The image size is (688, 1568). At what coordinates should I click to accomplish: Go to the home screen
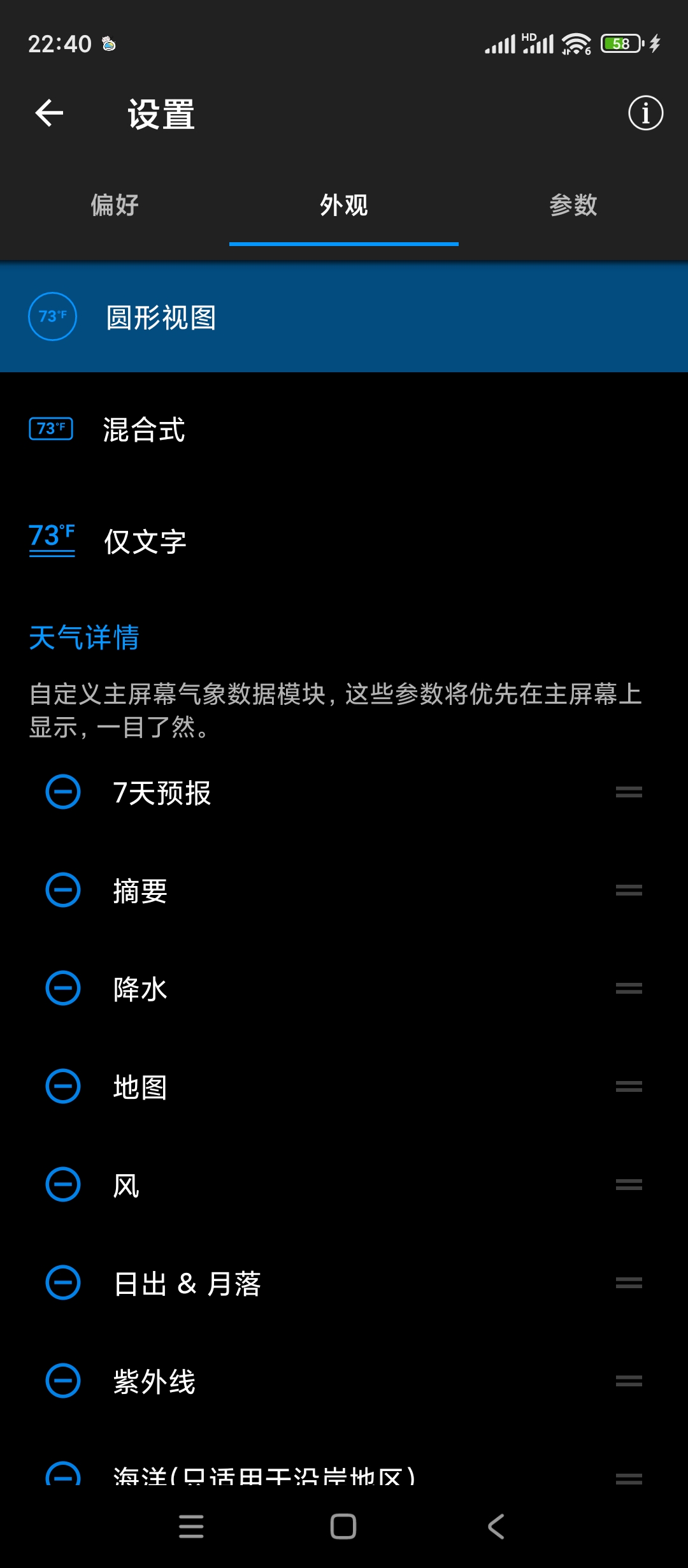click(x=343, y=1527)
